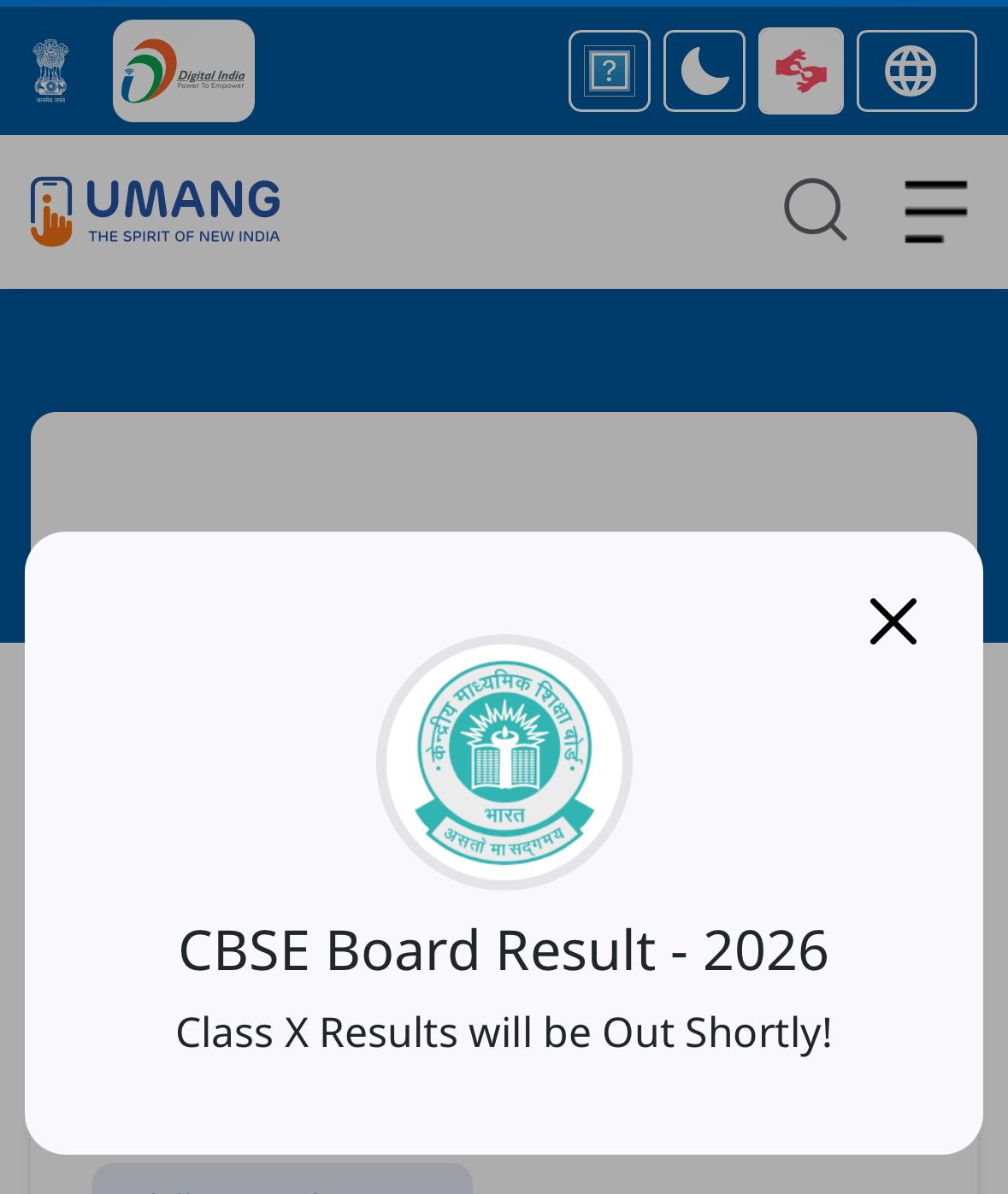Open the language globe selector
The height and width of the screenshot is (1194, 1008).
[x=915, y=71]
